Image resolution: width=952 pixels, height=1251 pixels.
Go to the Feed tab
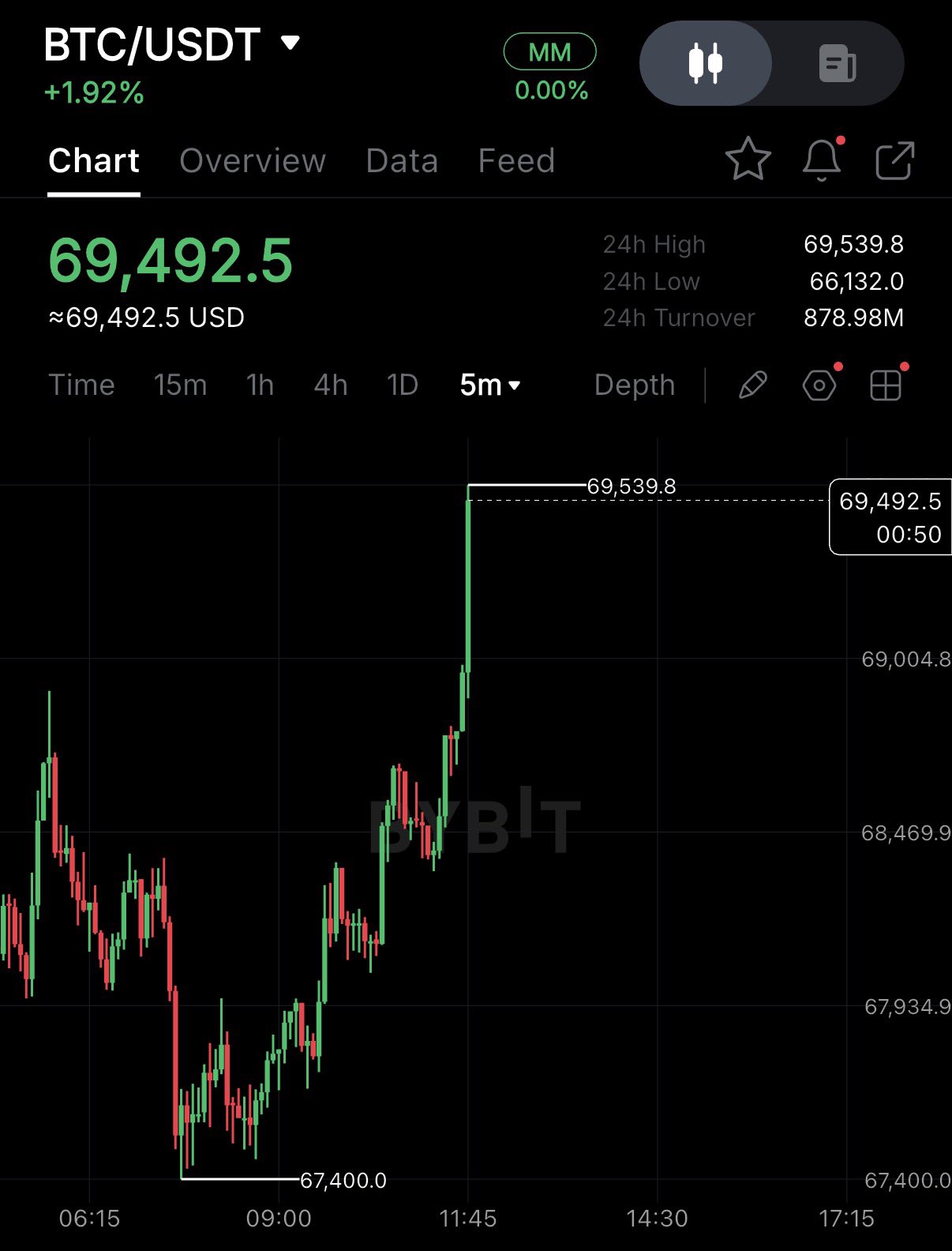516,161
